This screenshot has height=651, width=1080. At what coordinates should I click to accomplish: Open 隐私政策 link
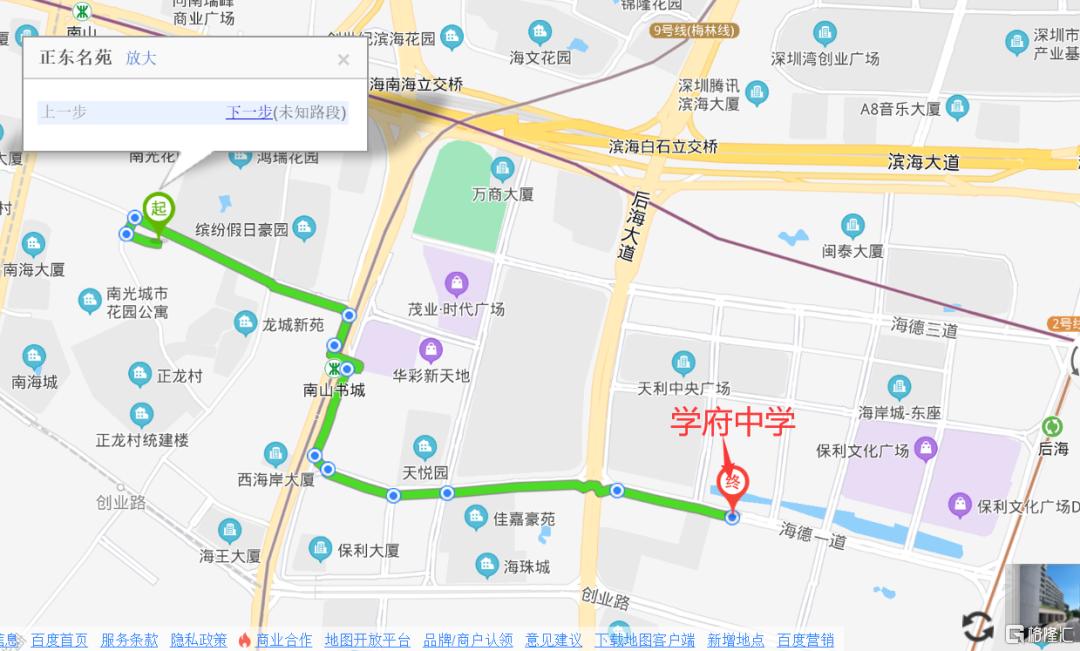coord(198,640)
